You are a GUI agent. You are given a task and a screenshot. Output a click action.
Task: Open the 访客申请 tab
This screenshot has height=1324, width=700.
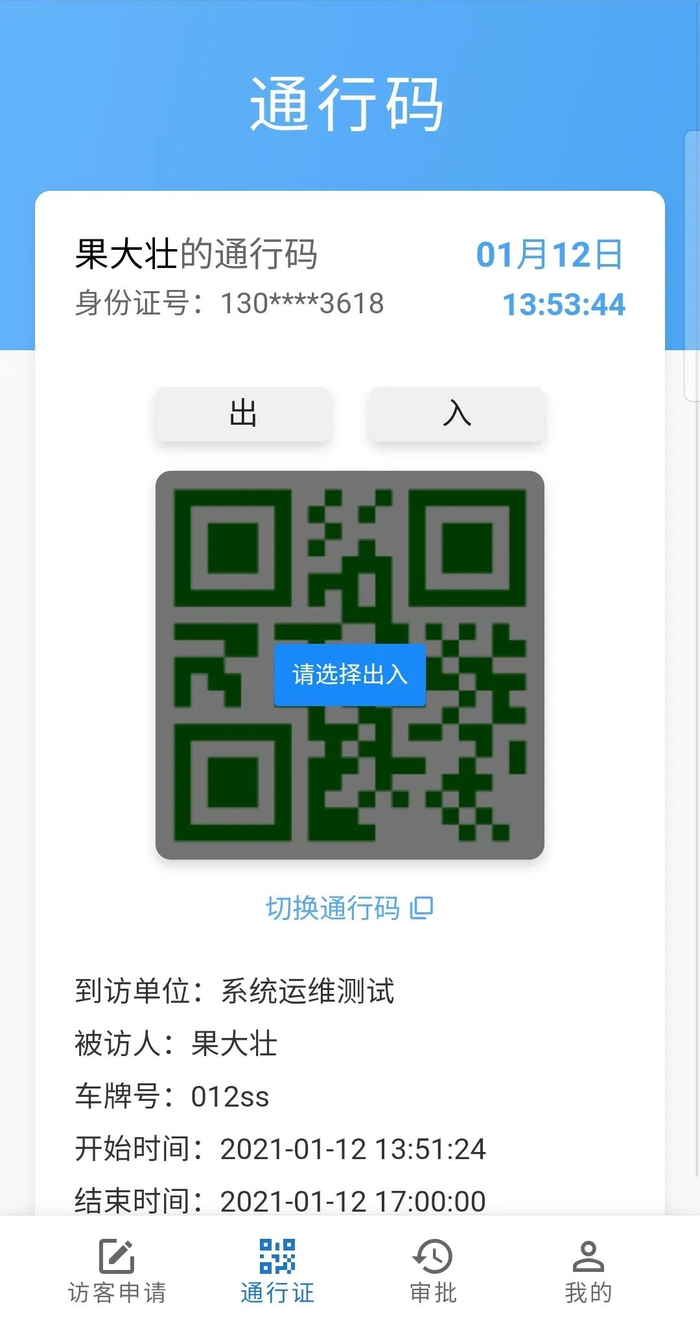click(117, 1271)
